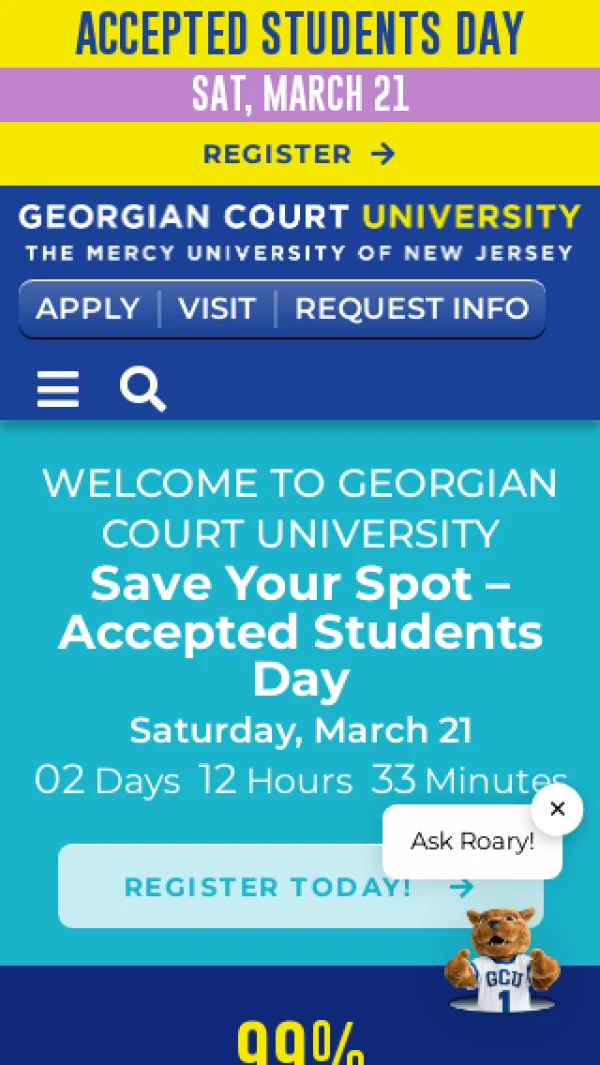Open the Georgian Court University homepage logo

(299, 232)
